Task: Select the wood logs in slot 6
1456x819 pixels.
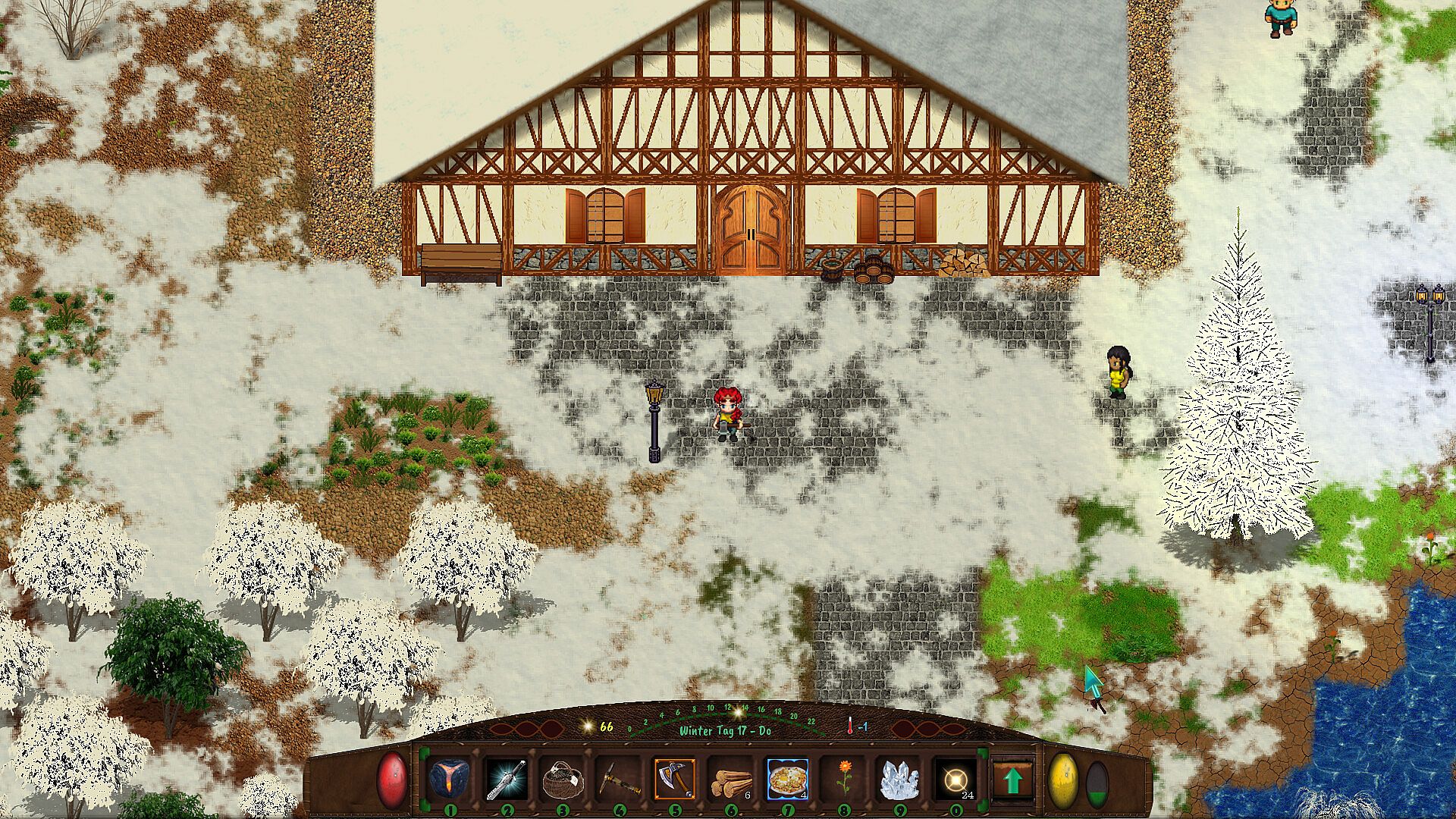Action: [x=730, y=779]
